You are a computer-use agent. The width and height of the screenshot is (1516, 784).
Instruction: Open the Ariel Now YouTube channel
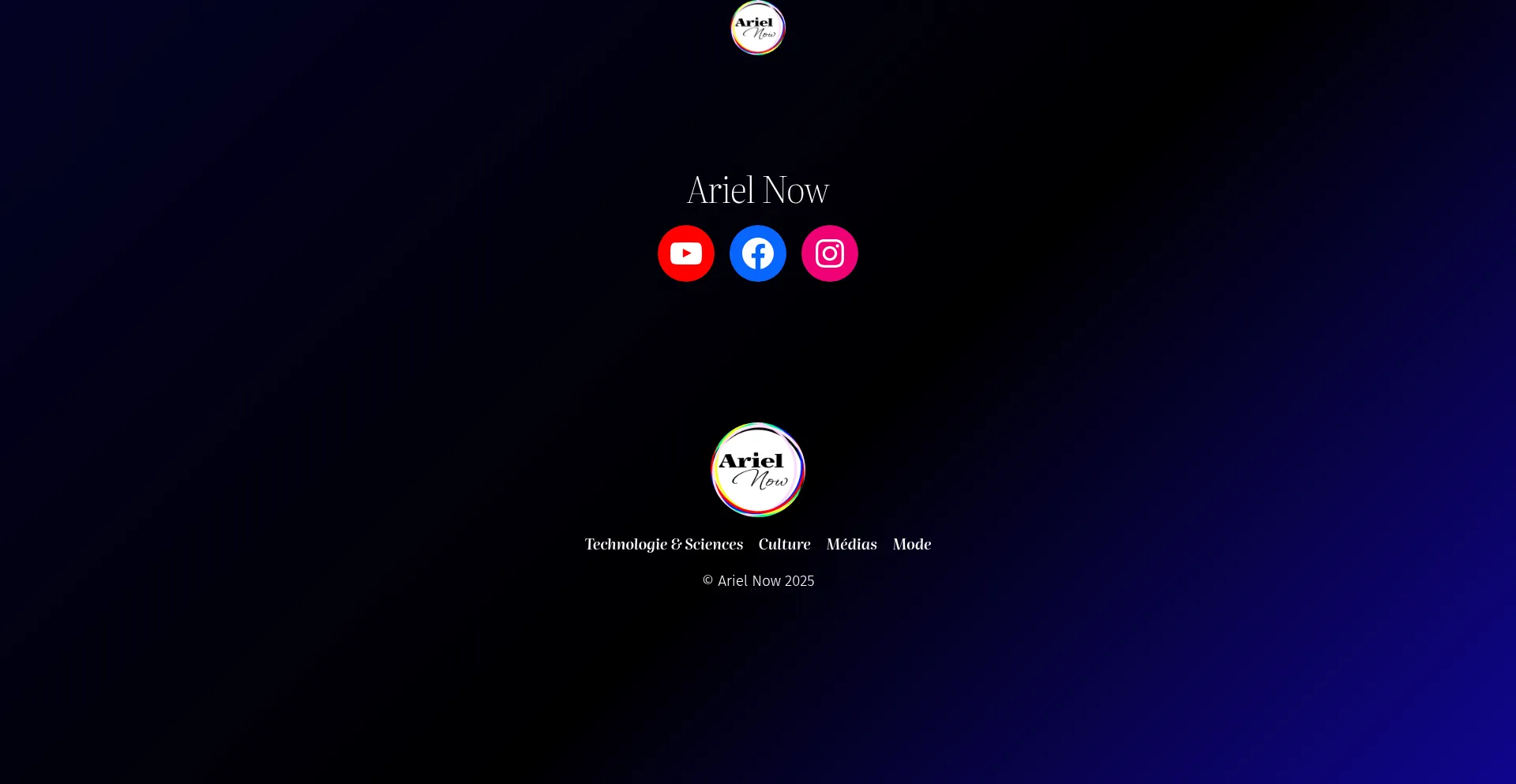(x=685, y=253)
